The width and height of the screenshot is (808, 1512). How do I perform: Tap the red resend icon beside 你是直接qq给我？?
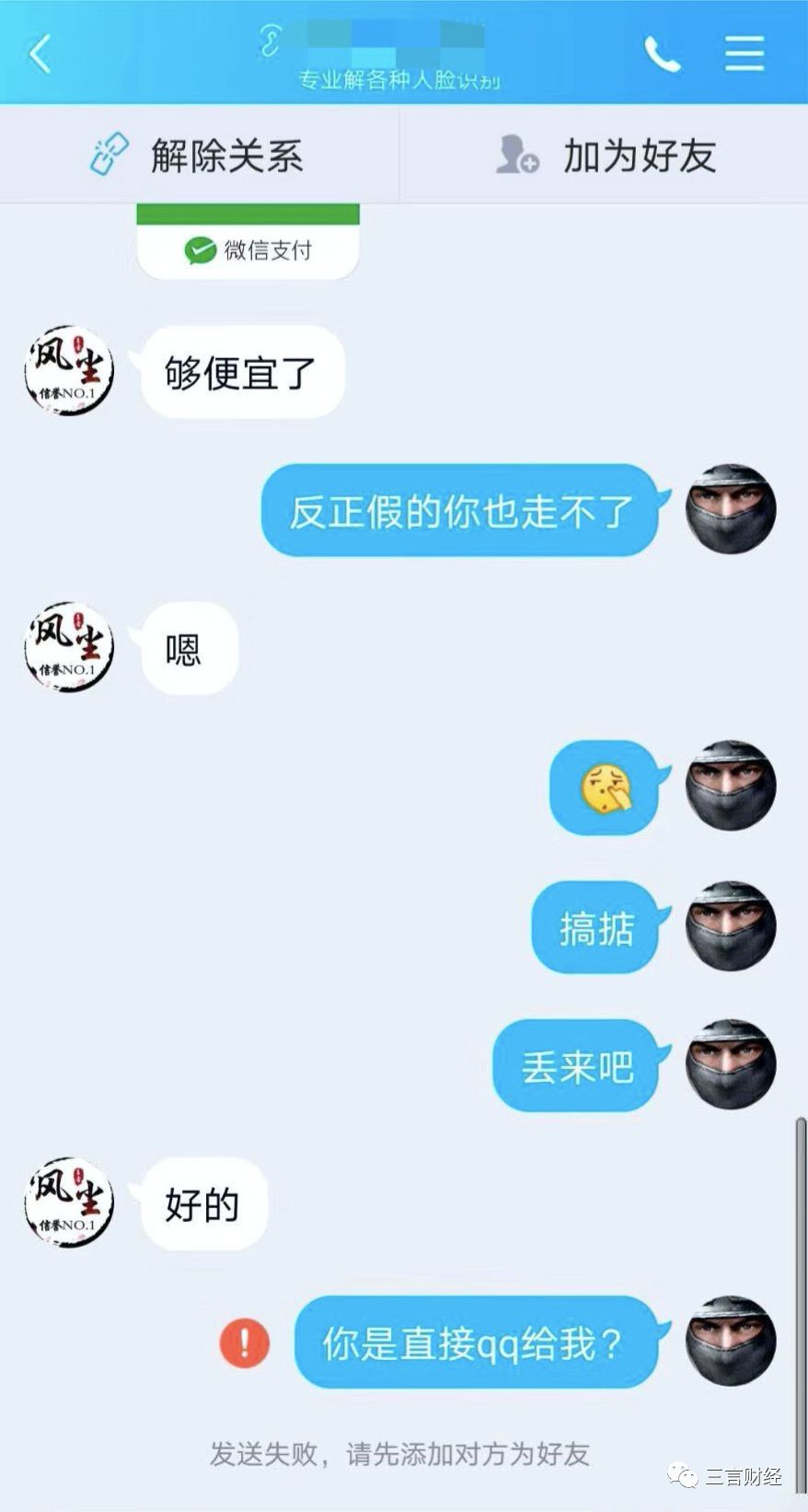tap(244, 1343)
